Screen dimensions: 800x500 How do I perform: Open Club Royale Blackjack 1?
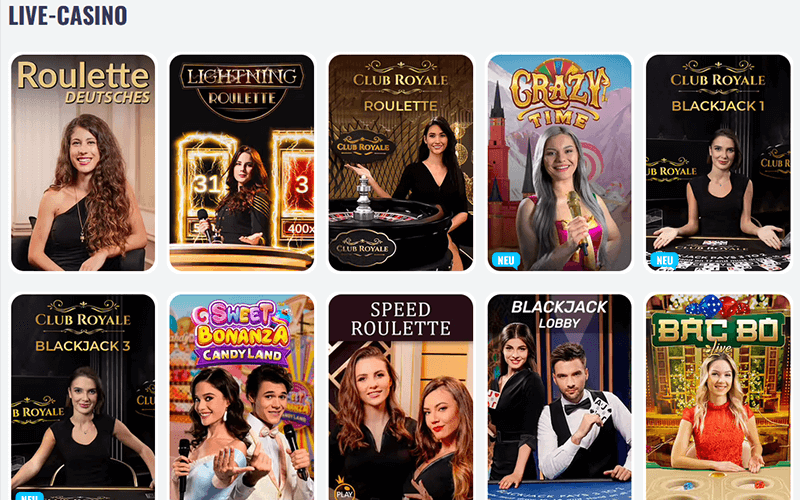click(718, 162)
